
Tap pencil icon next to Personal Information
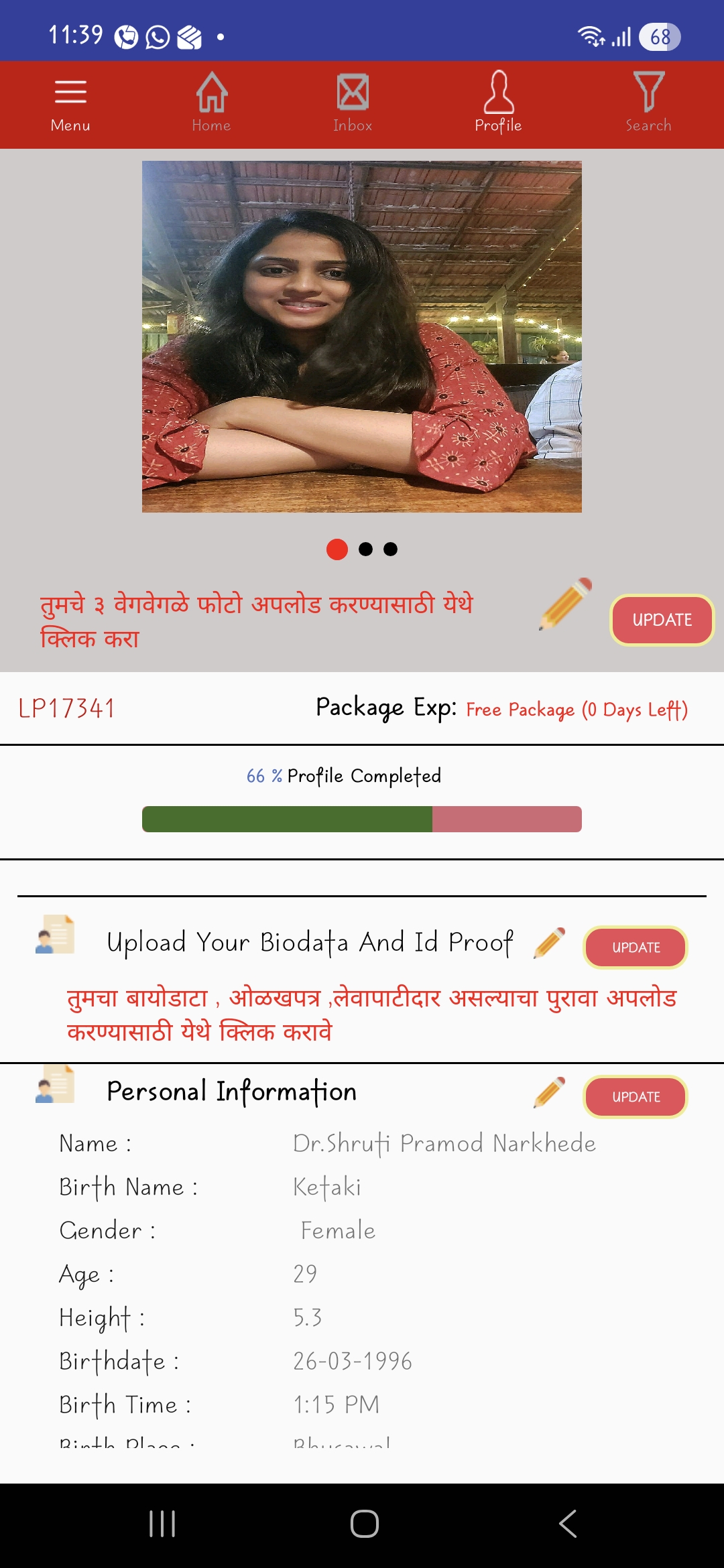coord(550,1092)
